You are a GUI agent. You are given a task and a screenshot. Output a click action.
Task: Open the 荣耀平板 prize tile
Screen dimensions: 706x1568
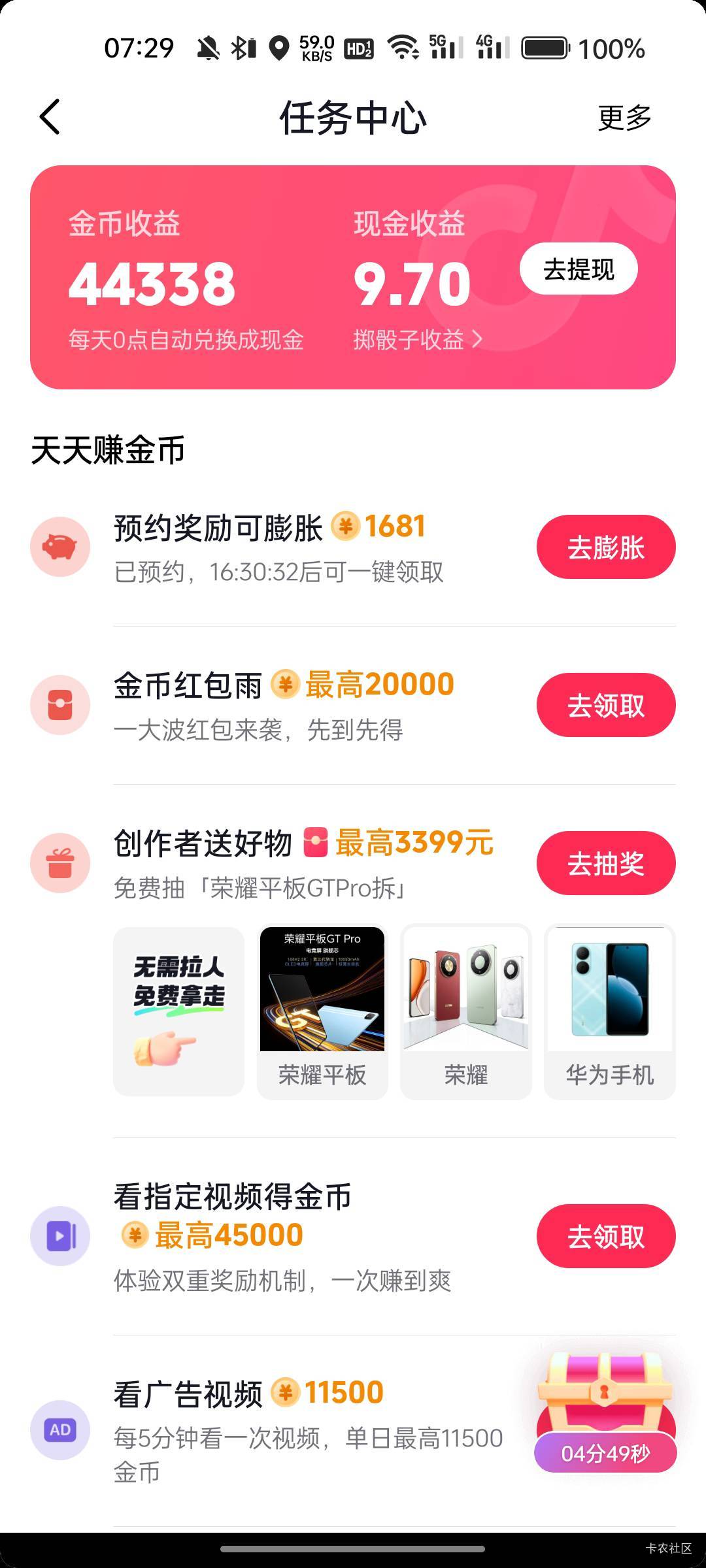pyautogui.click(x=322, y=1011)
